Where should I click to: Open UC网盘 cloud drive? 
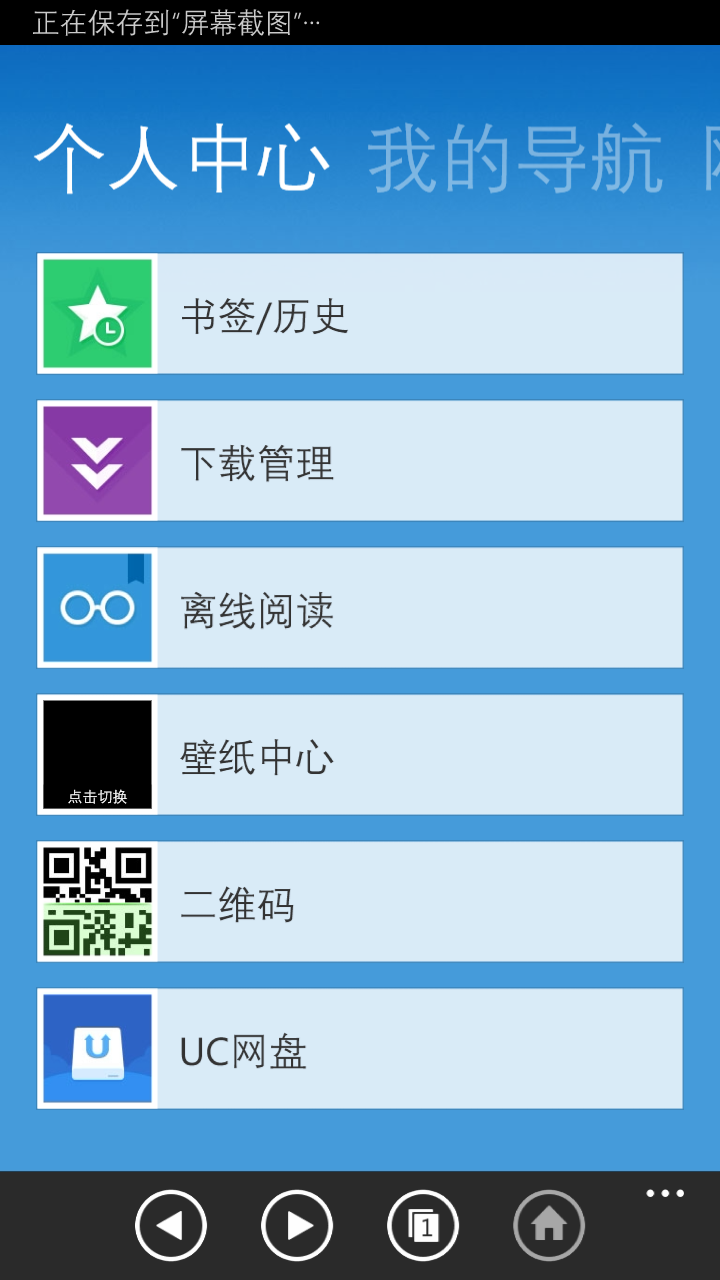click(x=360, y=1049)
